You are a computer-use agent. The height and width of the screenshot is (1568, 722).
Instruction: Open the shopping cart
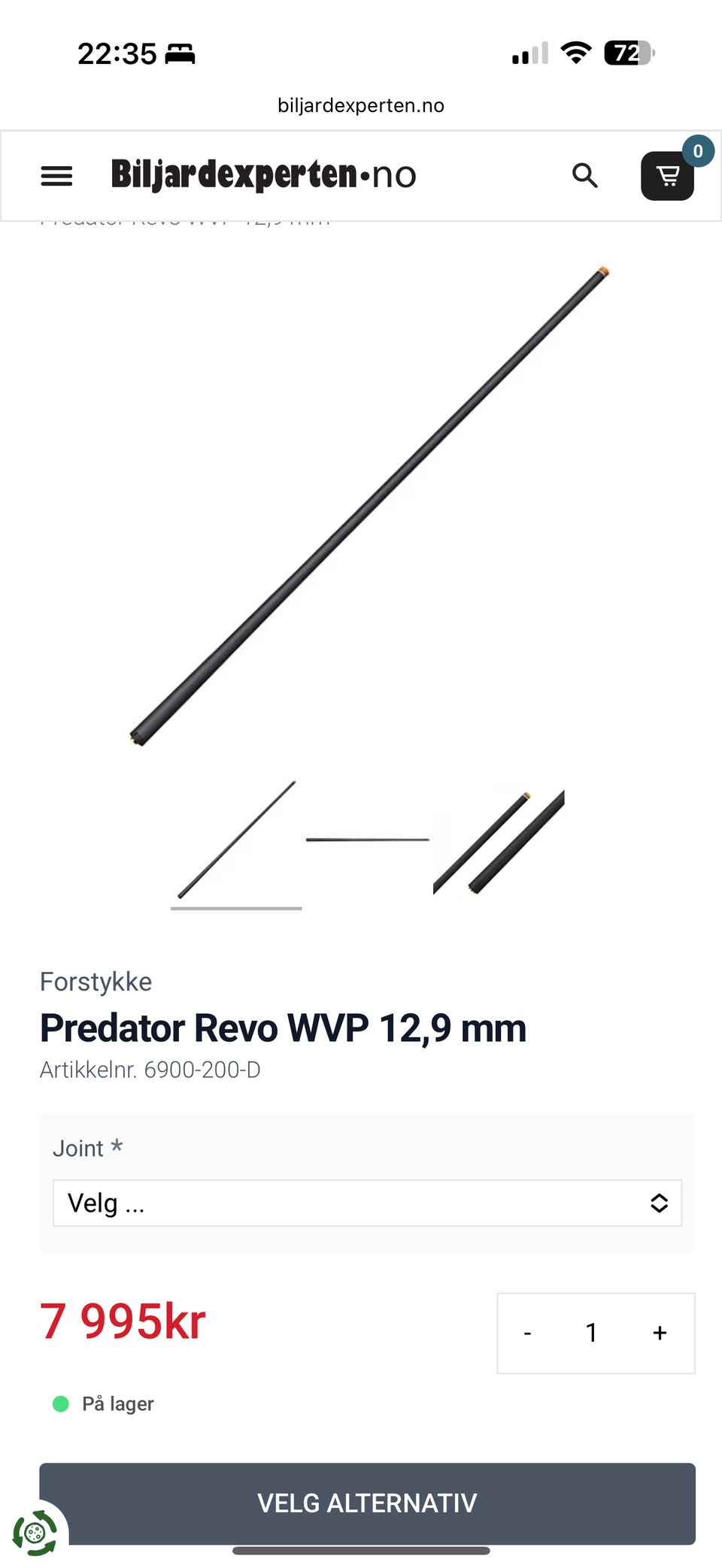[x=667, y=176]
